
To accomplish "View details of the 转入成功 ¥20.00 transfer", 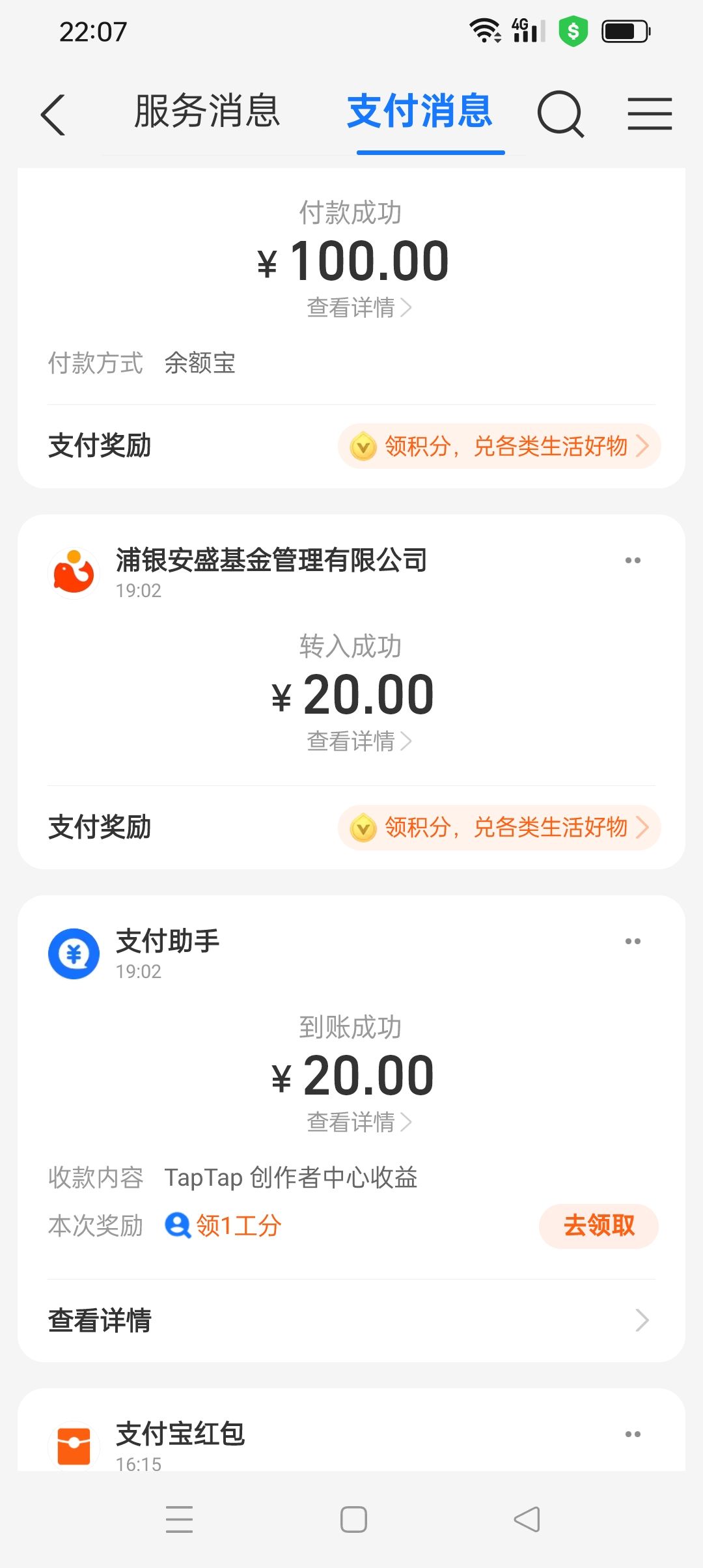I will (359, 741).
